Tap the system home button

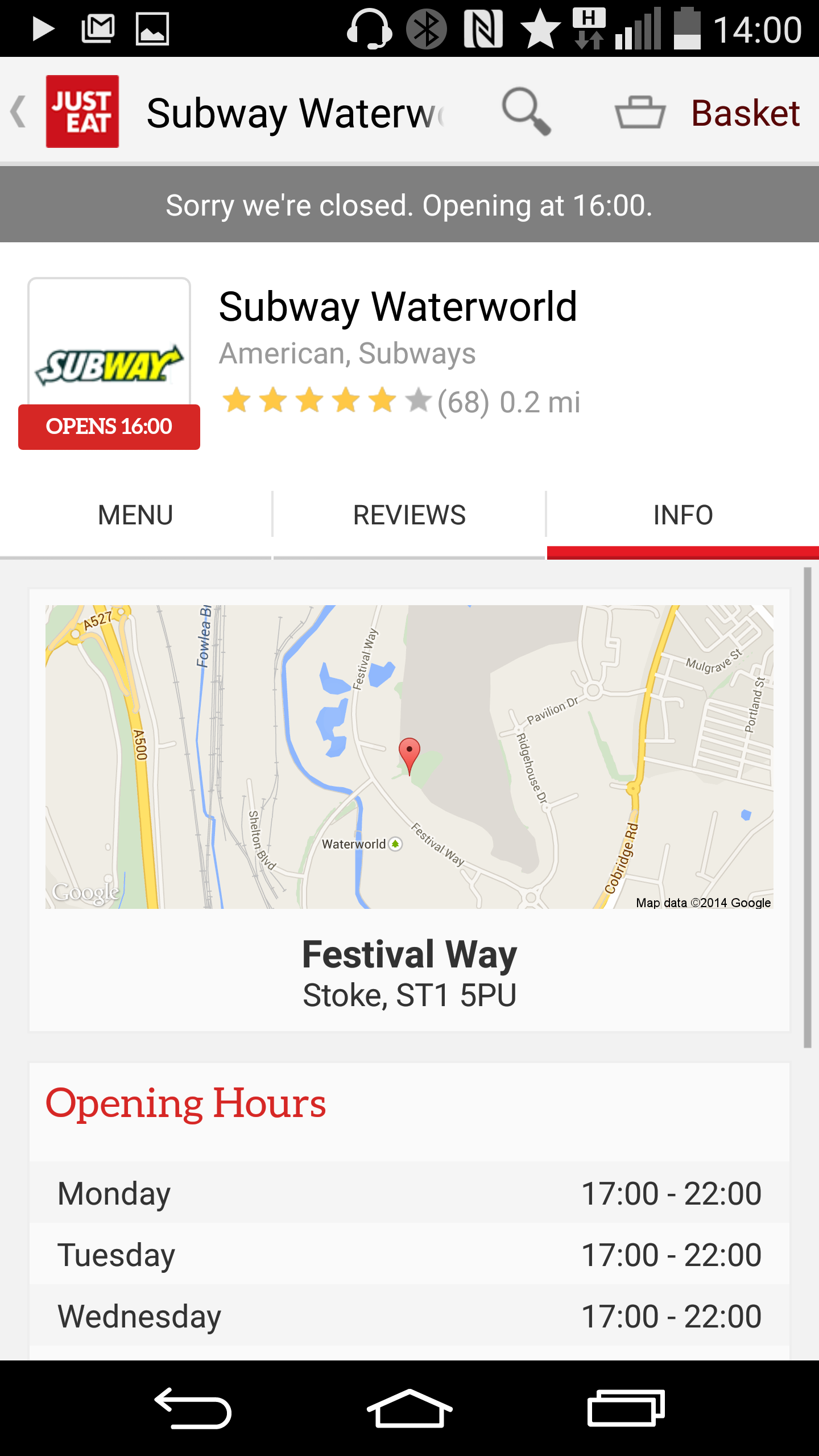pyautogui.click(x=409, y=1408)
